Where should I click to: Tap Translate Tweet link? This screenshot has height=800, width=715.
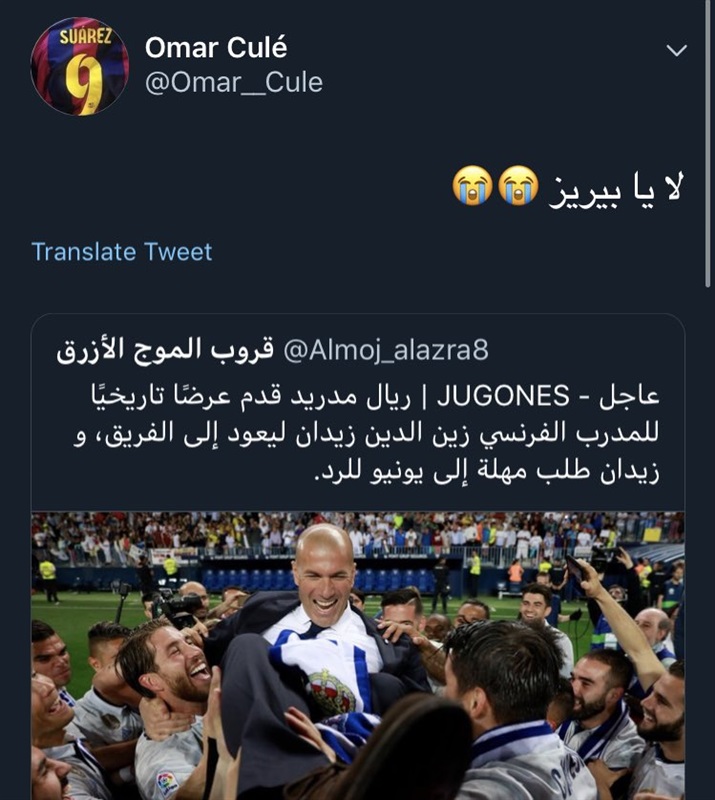coord(122,251)
